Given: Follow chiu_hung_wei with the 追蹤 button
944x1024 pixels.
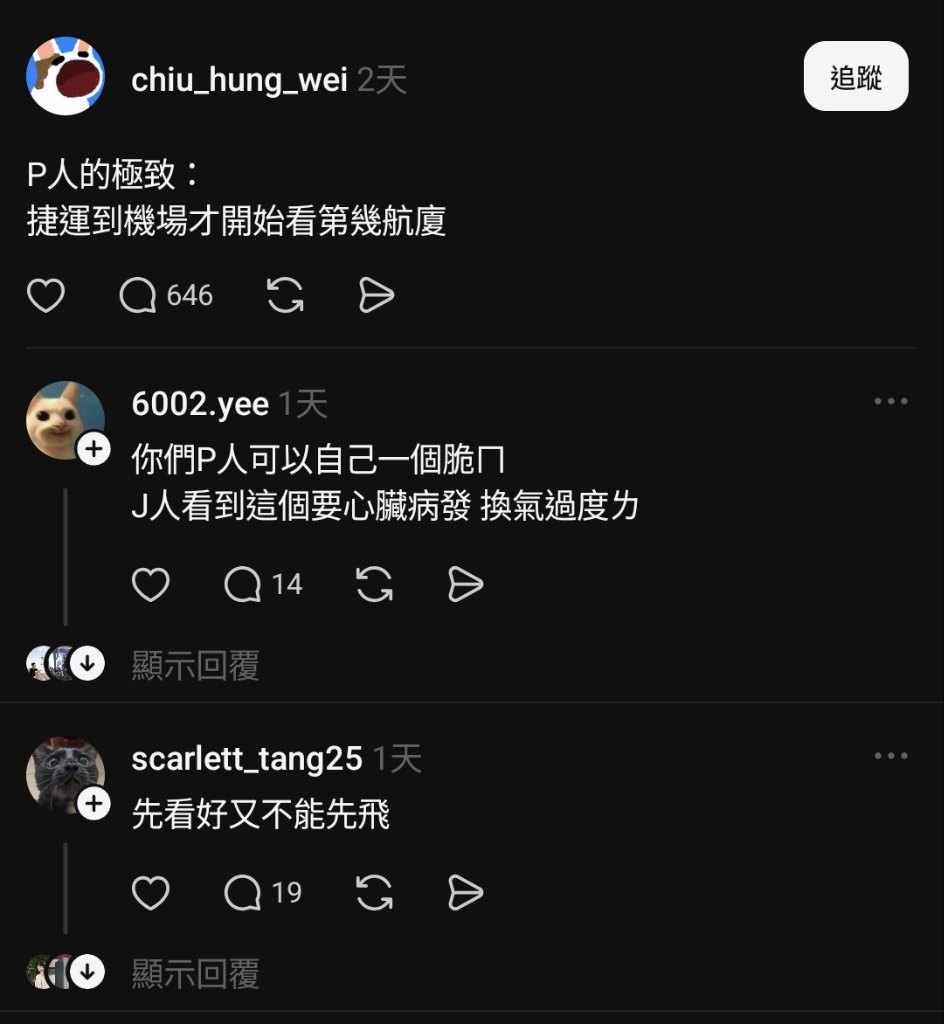Looking at the screenshot, I should tap(855, 76).
